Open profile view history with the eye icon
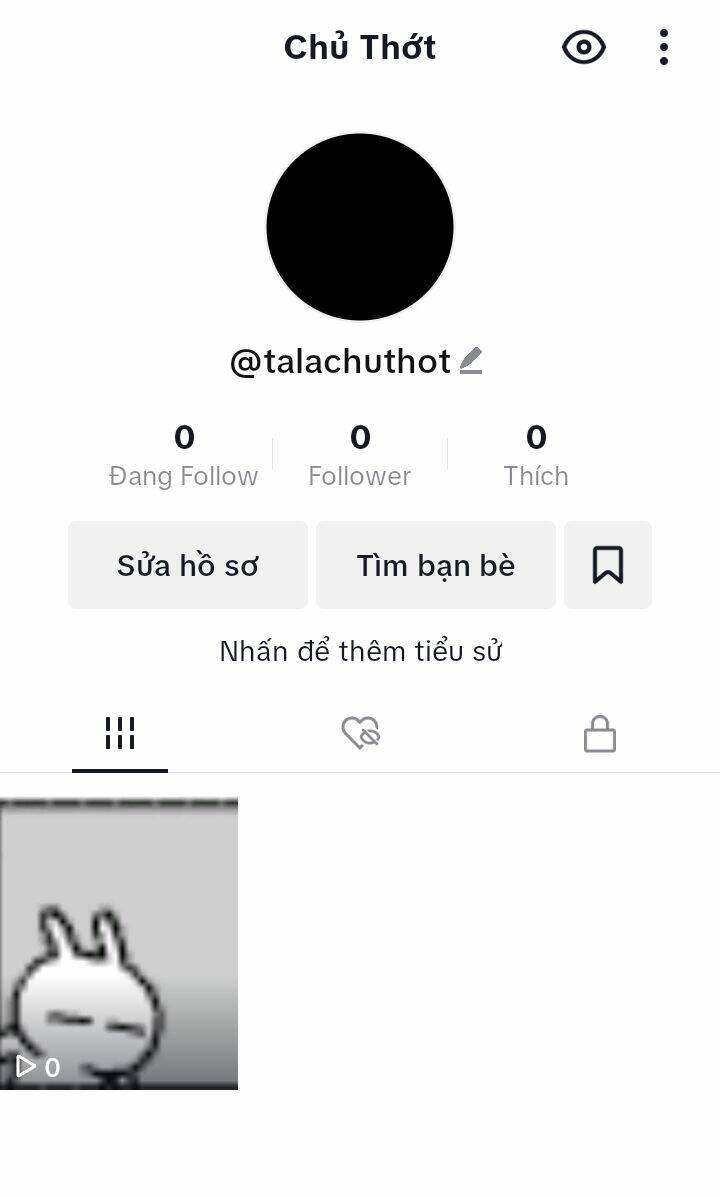The image size is (720, 1197). pos(584,47)
